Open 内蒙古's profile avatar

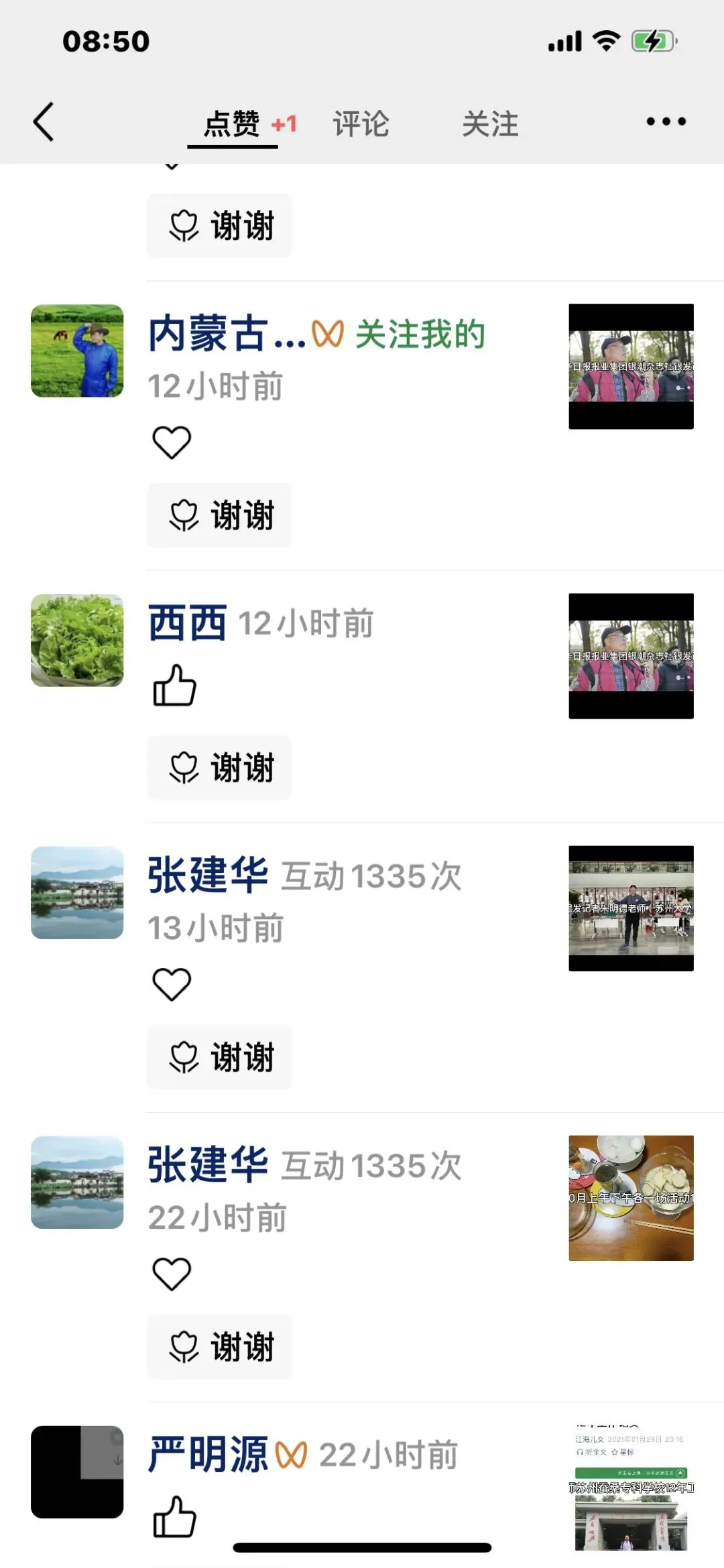pos(77,351)
